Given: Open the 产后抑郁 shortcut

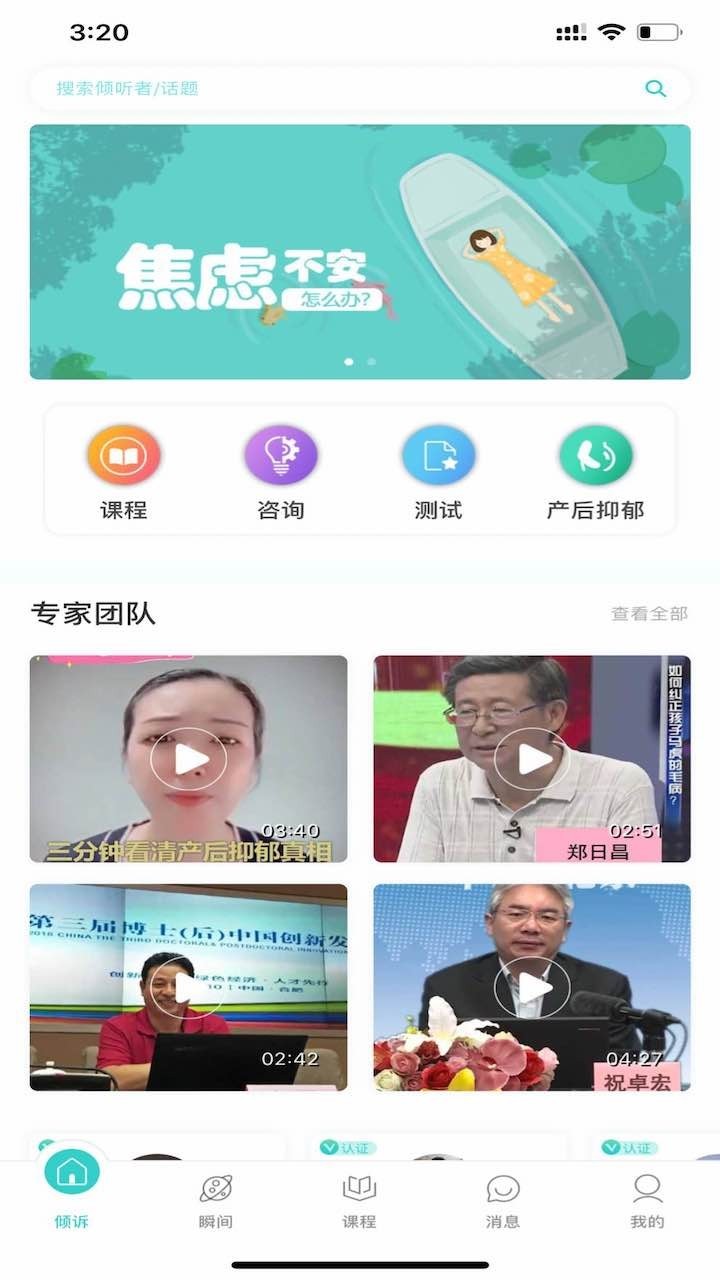Looking at the screenshot, I should [595, 472].
